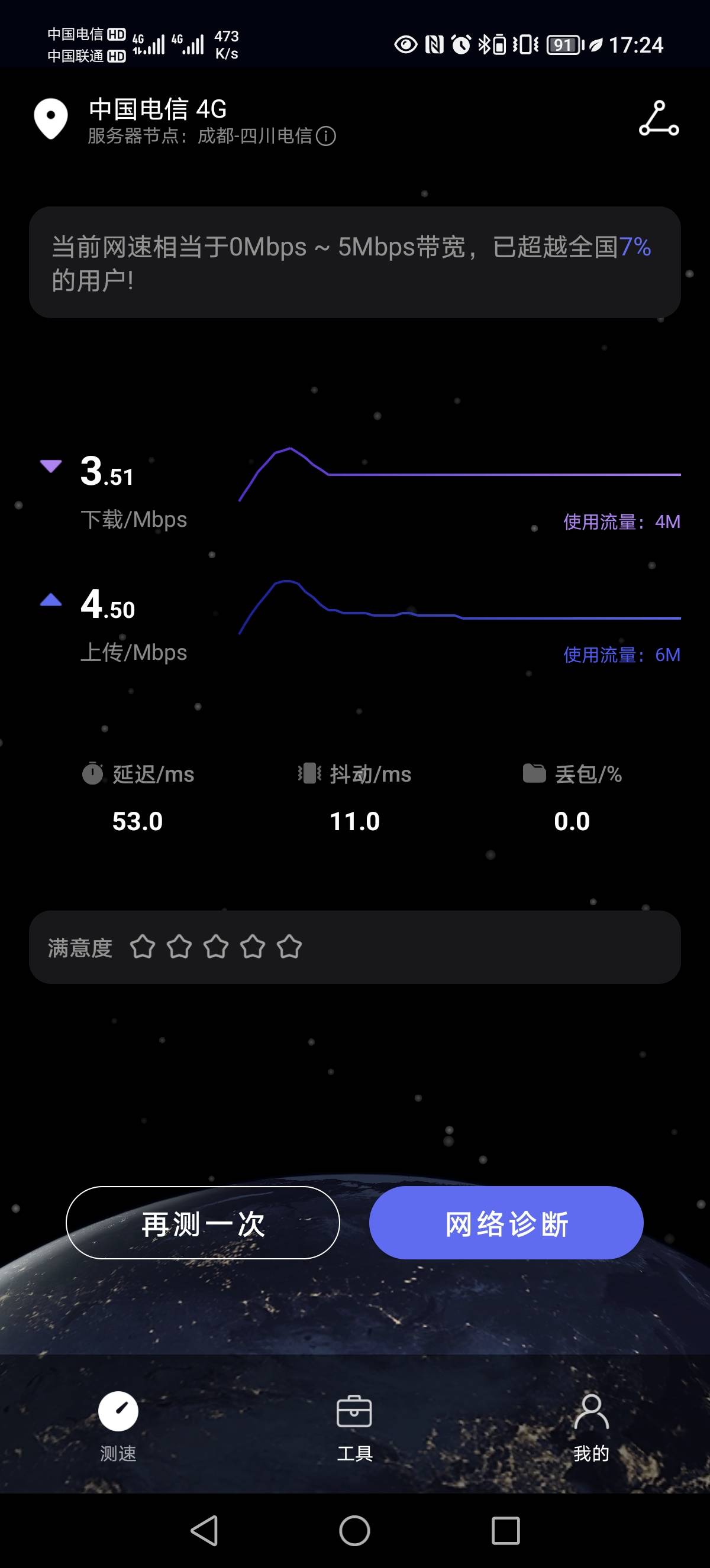Return to the home screen
This screenshot has width=710, height=1568.
[x=354, y=1530]
